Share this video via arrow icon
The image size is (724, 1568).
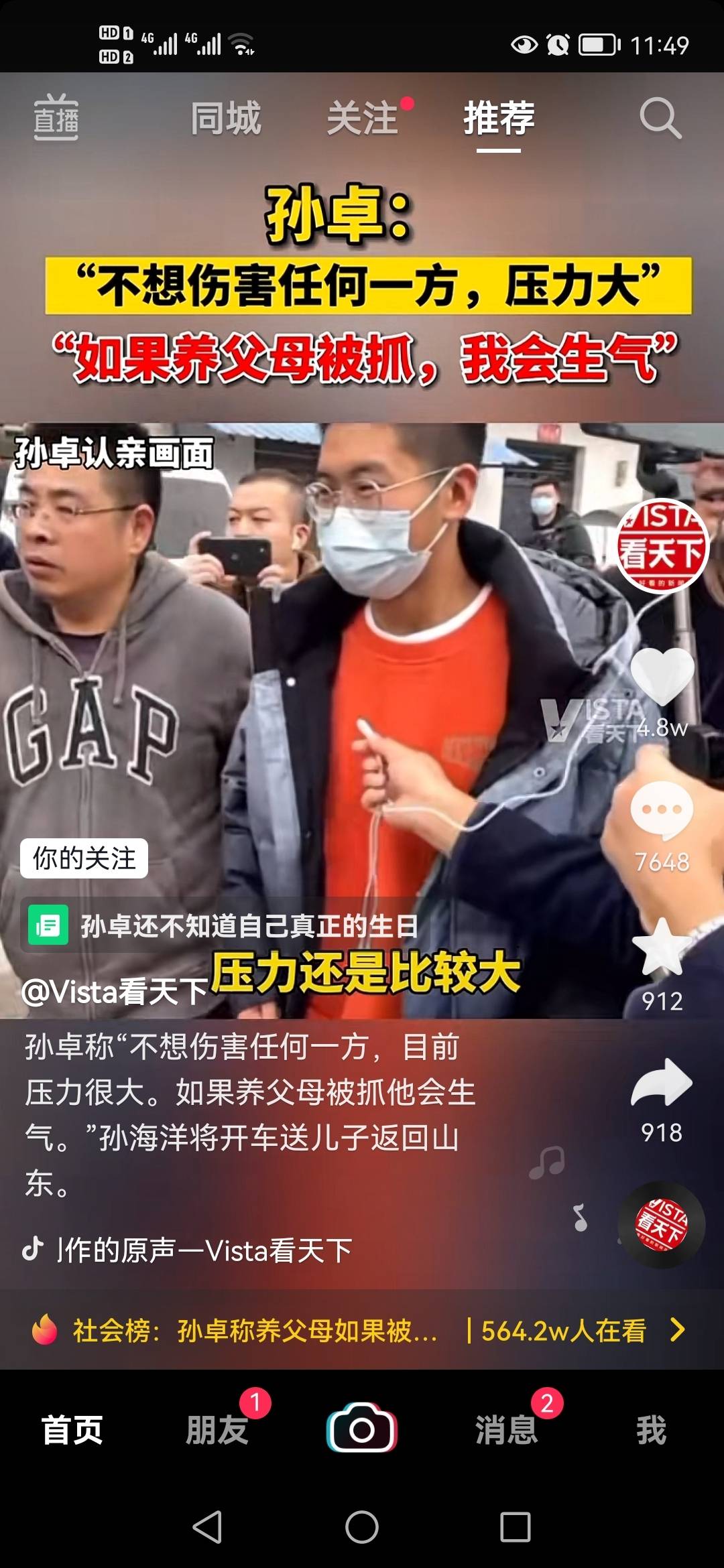pyautogui.click(x=662, y=1082)
